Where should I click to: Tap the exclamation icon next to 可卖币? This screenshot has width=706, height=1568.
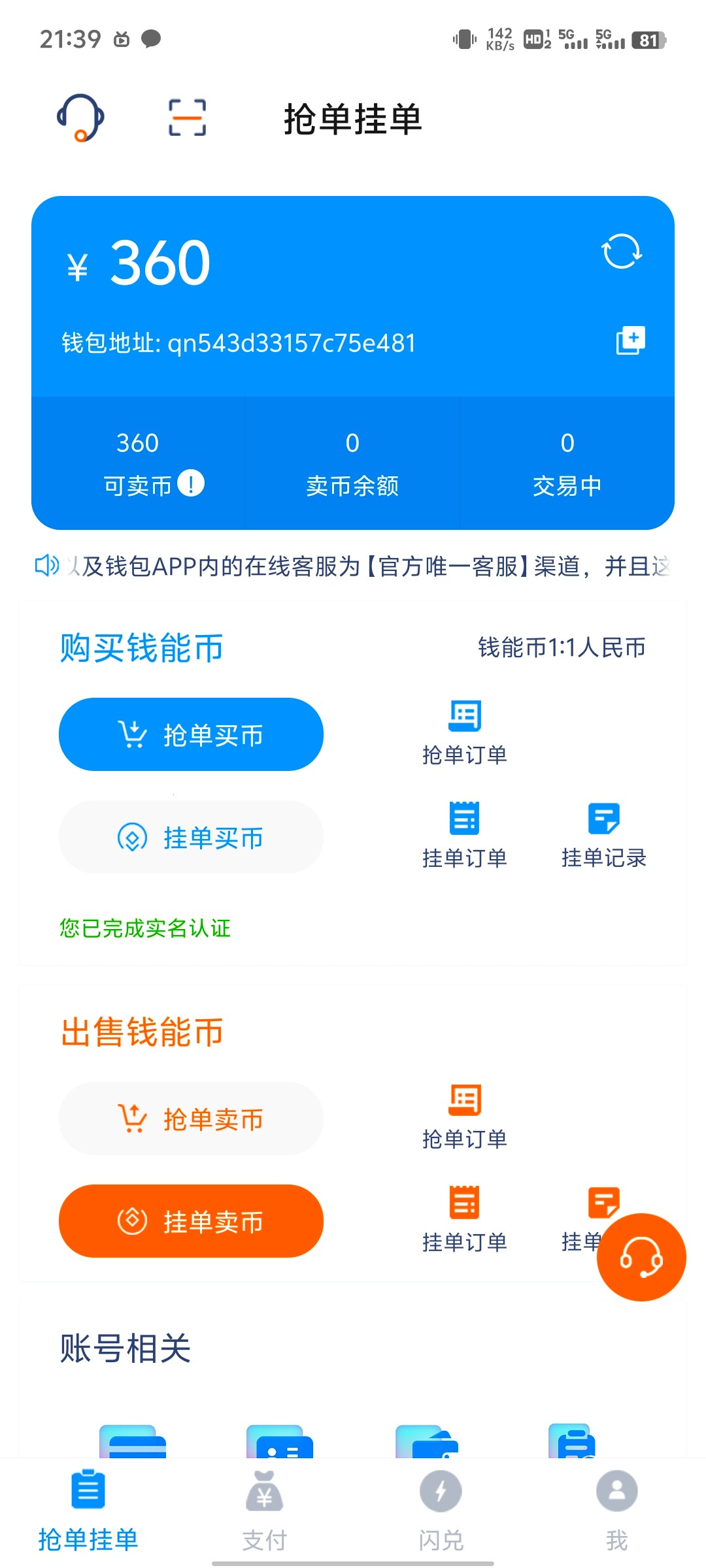point(193,484)
